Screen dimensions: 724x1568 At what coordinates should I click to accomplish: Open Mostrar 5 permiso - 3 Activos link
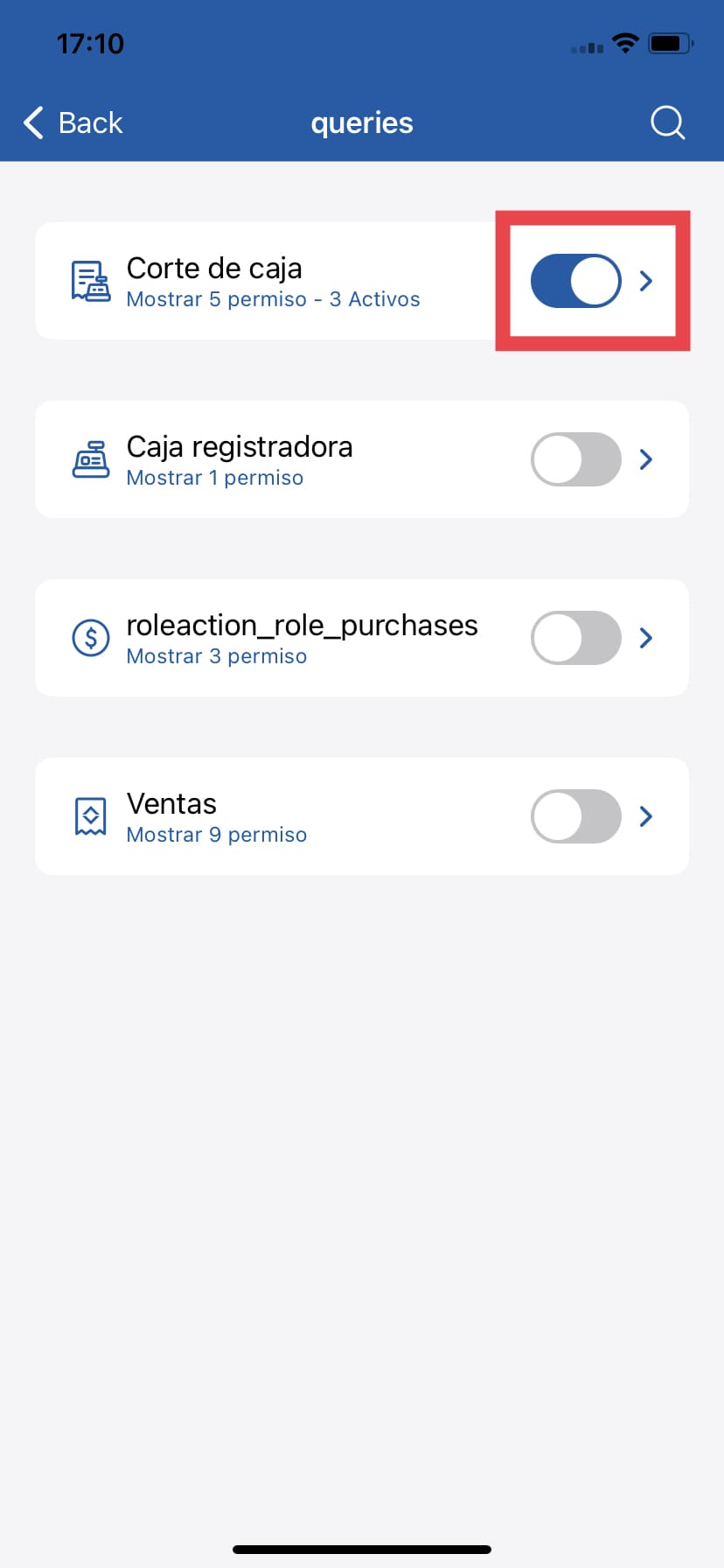click(x=273, y=298)
